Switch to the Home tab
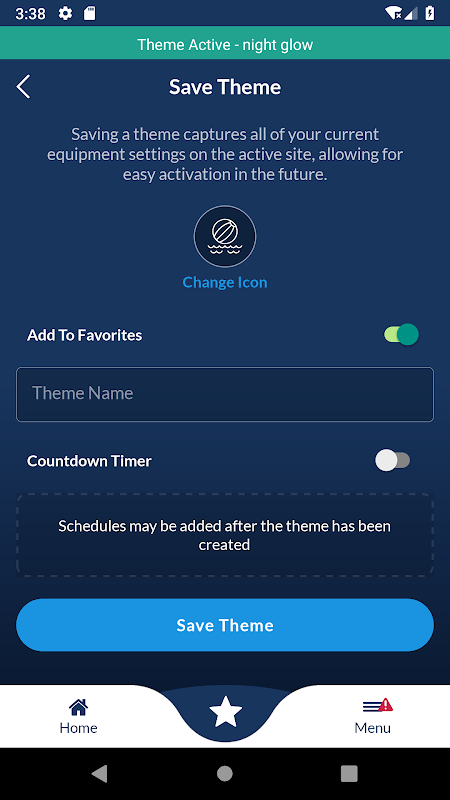The height and width of the screenshot is (800, 450). tap(78, 716)
